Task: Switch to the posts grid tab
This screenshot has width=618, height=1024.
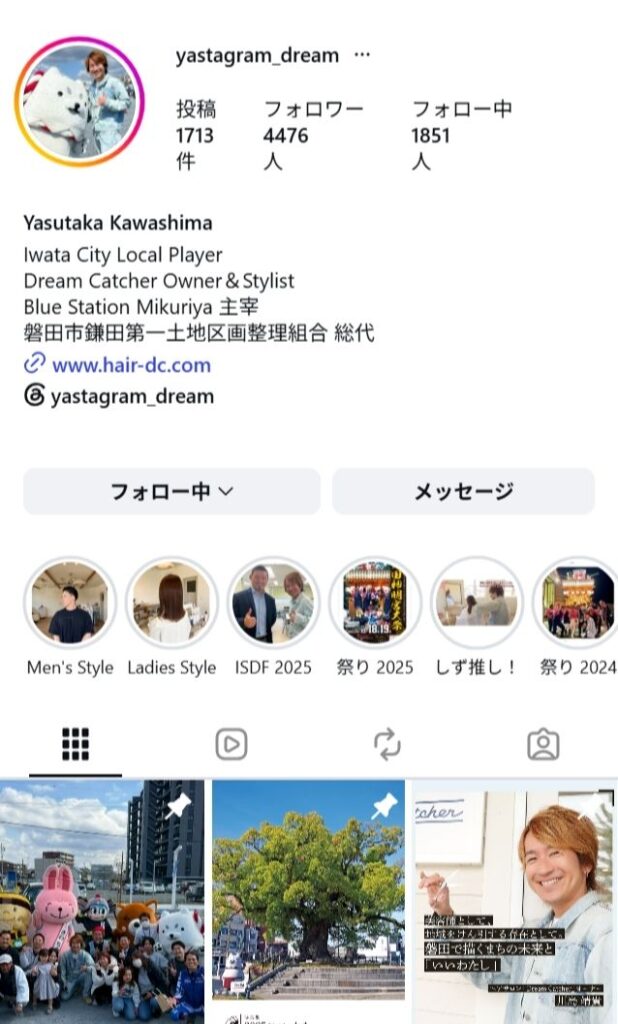Action: [x=75, y=744]
